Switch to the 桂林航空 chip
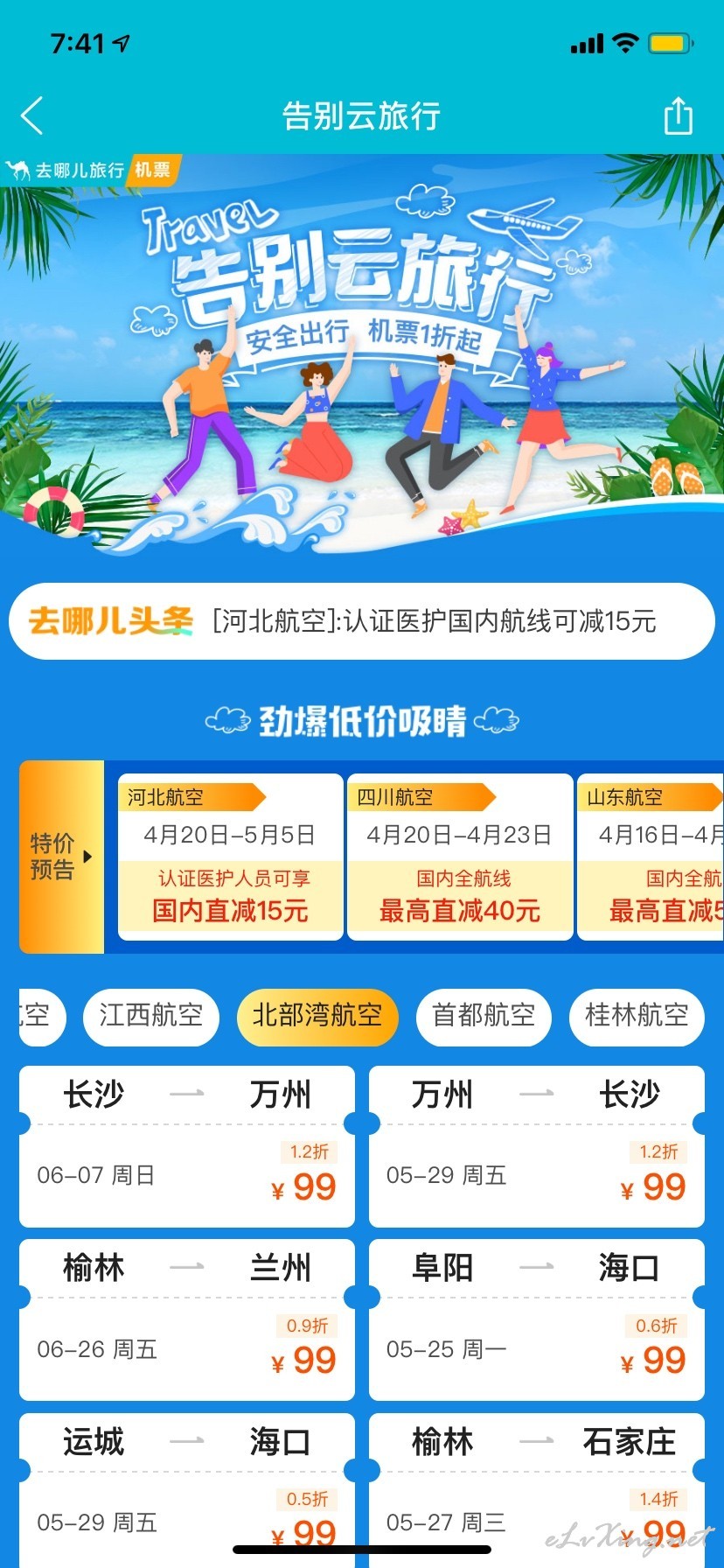This screenshot has width=724, height=1568. pyautogui.click(x=637, y=1016)
